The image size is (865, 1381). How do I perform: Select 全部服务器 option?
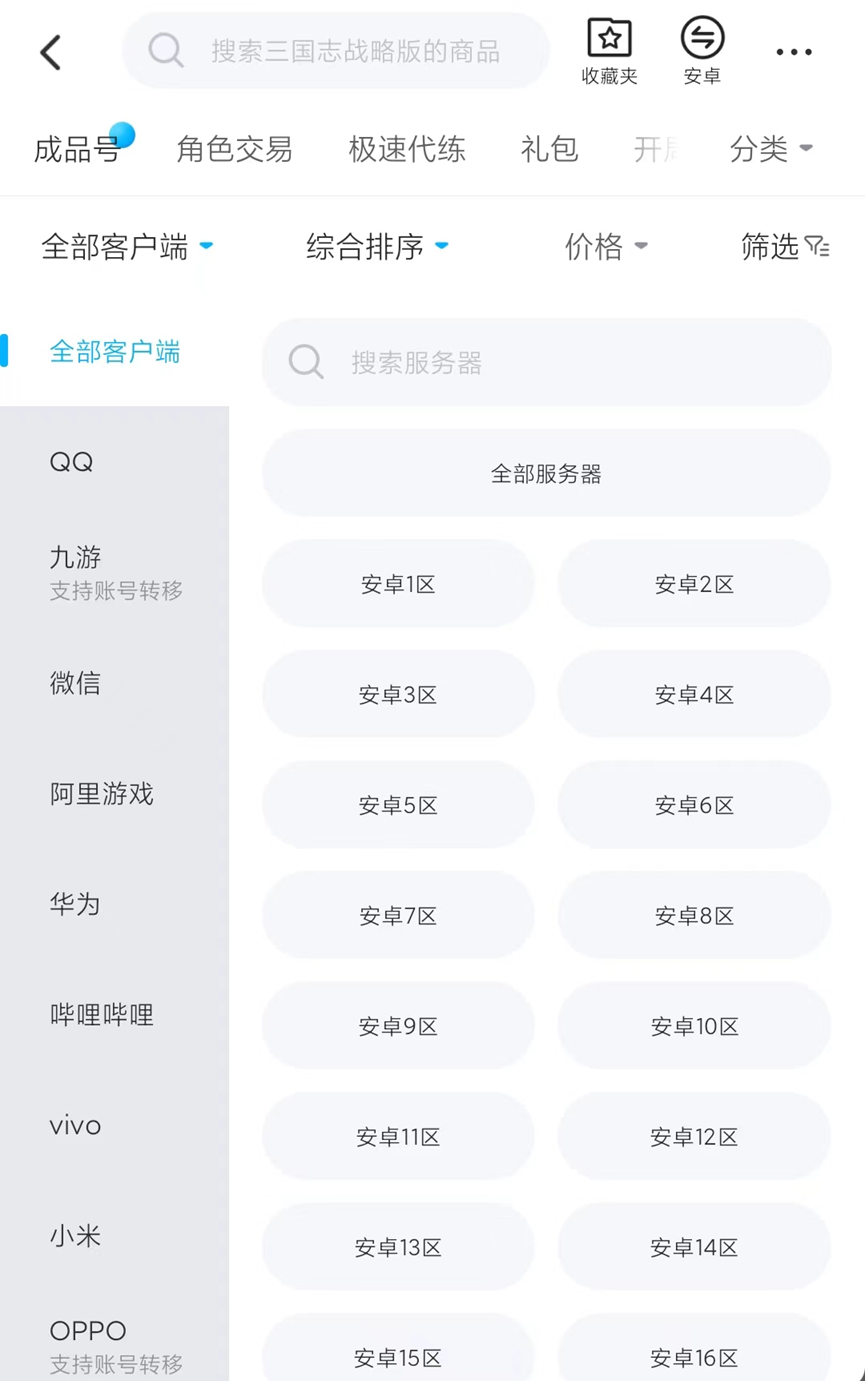point(546,473)
